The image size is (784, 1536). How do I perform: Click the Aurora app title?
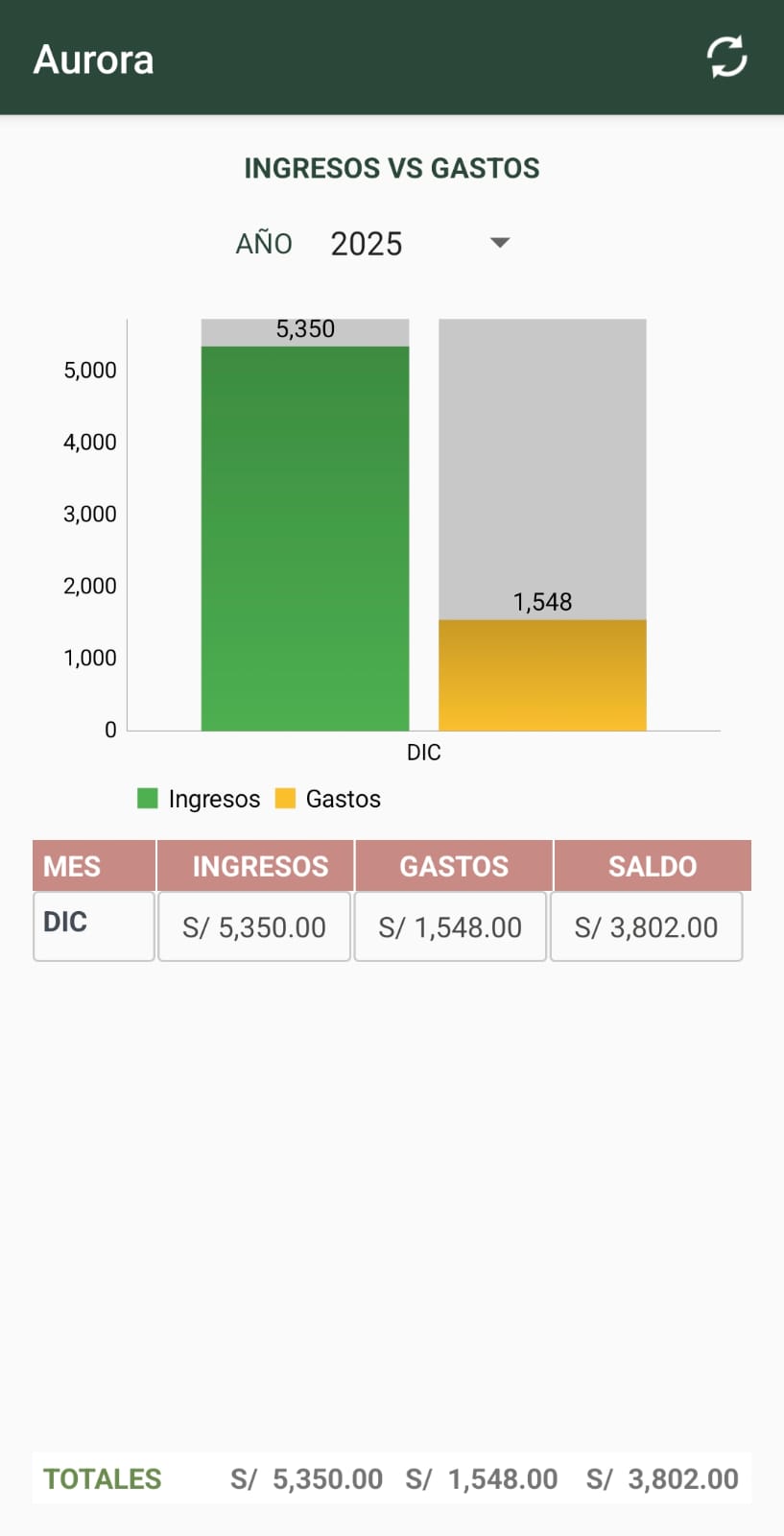[93, 59]
